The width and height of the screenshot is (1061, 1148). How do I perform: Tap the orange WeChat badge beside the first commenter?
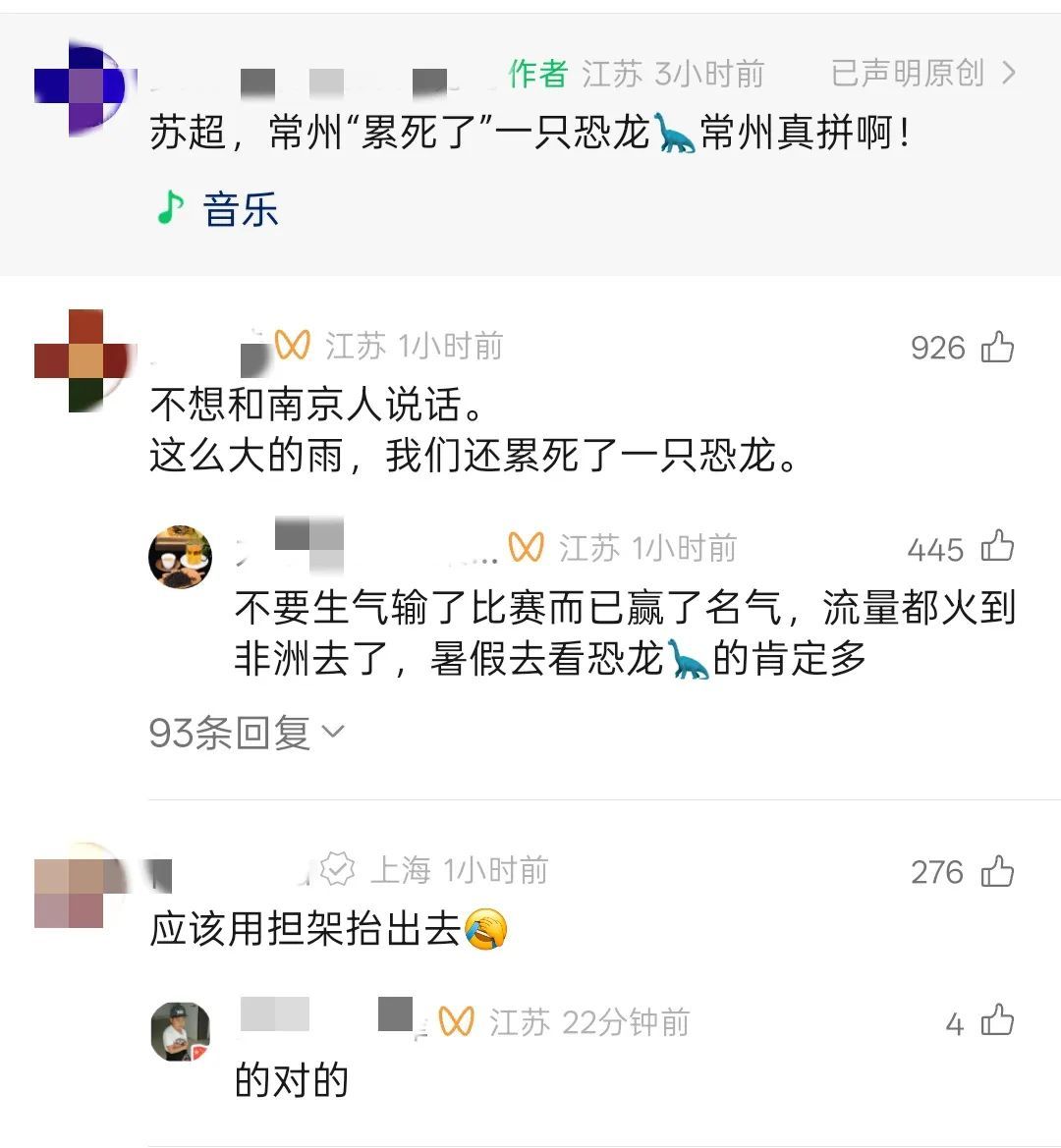292,345
